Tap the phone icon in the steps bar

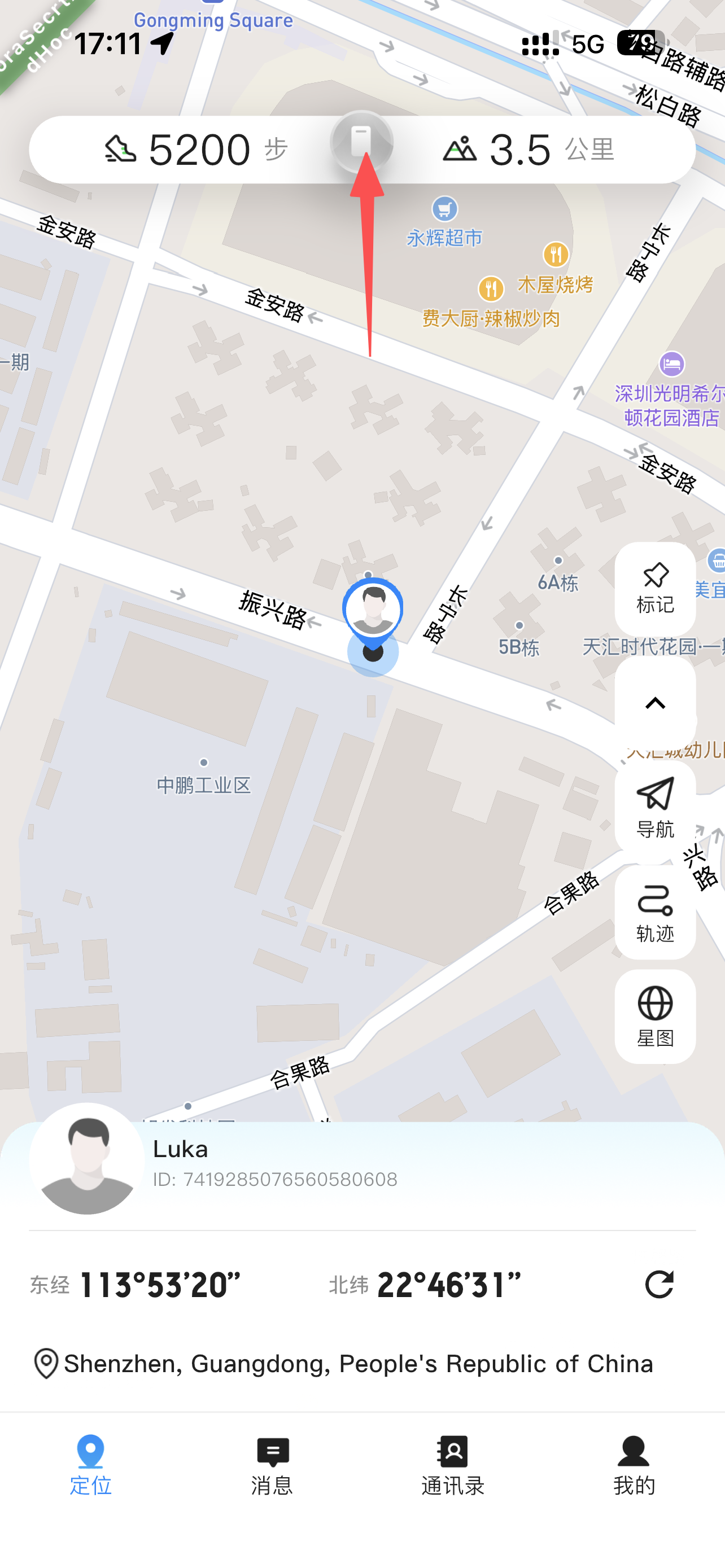coord(361,142)
